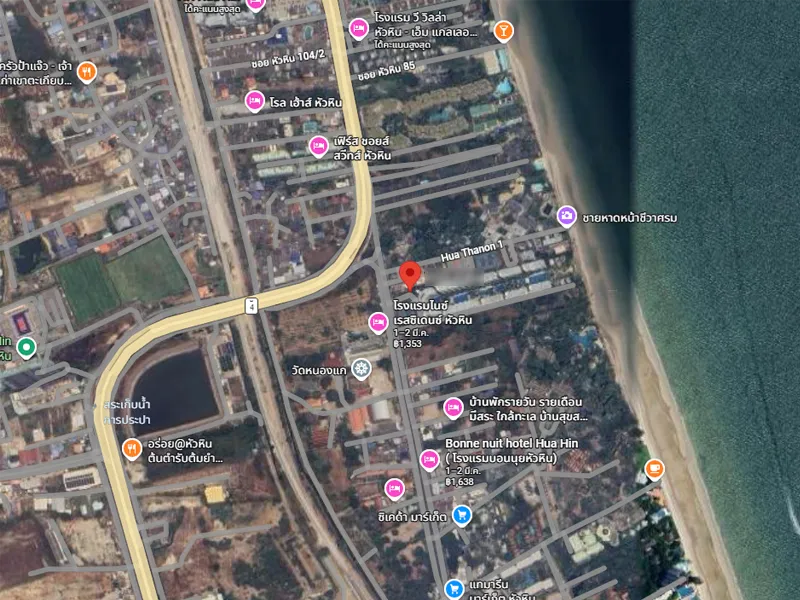Select the โรงแรมไนซ์ เรสซิเดนซ์ หัวหิน hotel marker

378,321
